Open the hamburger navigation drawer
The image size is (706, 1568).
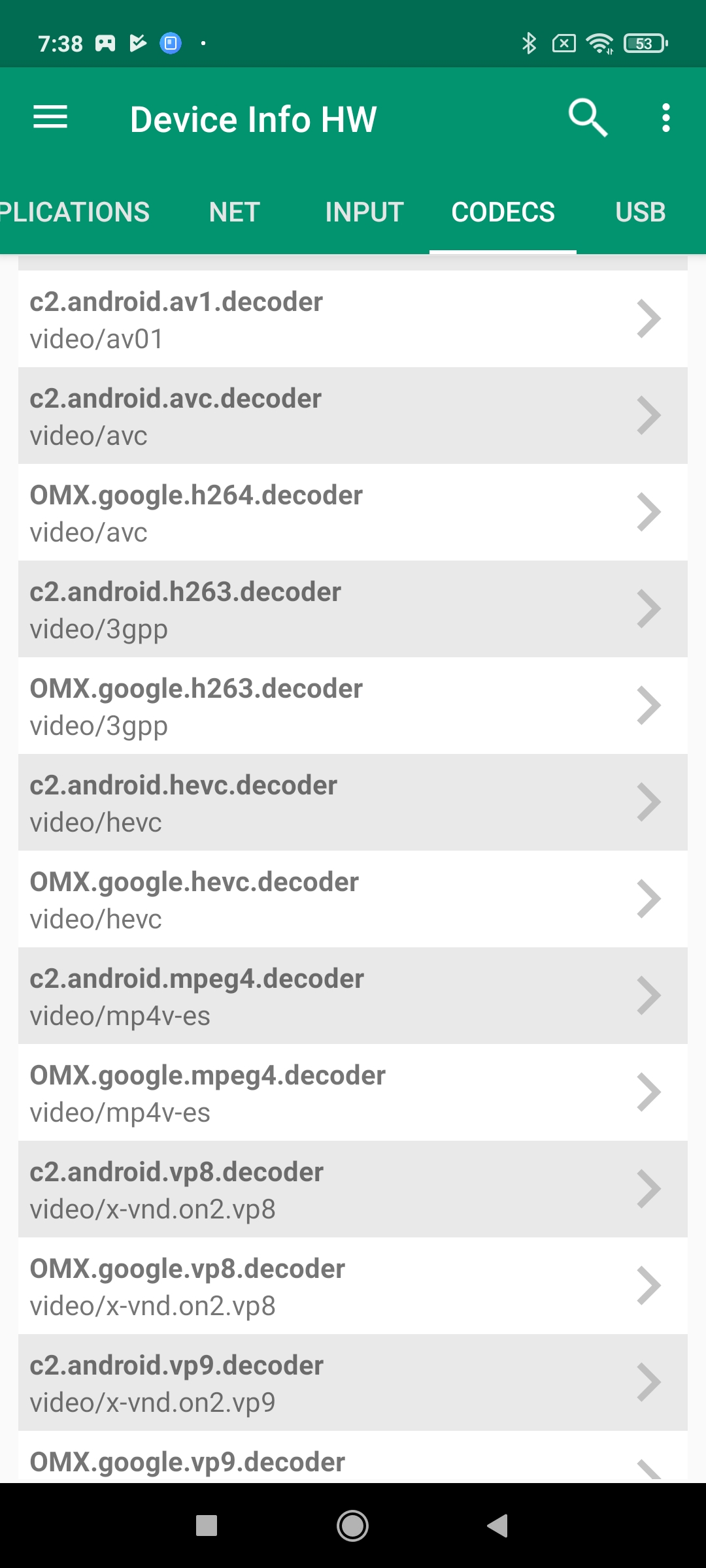tap(50, 118)
